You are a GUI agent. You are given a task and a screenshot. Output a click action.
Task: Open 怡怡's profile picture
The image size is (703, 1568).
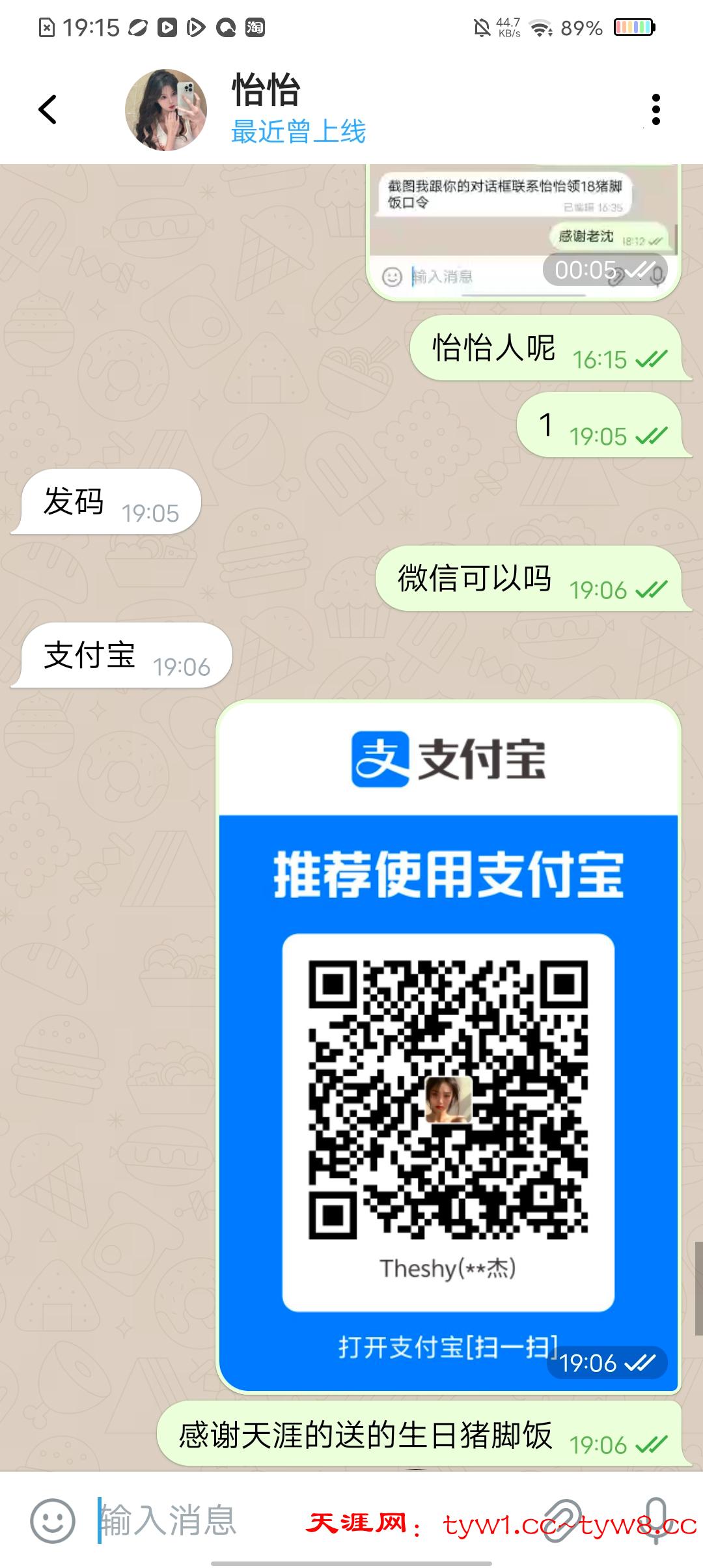tap(166, 110)
